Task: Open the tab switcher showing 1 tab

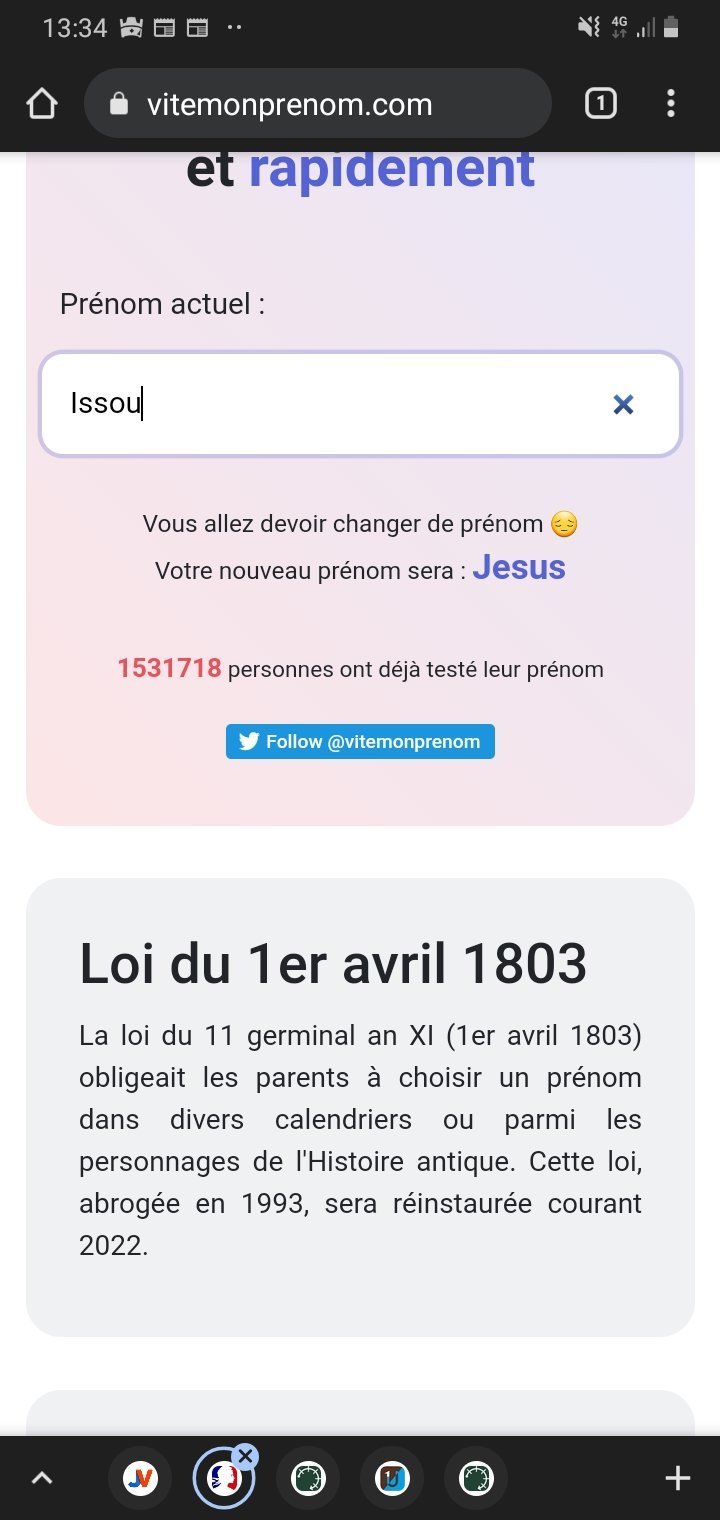Action: [600, 103]
